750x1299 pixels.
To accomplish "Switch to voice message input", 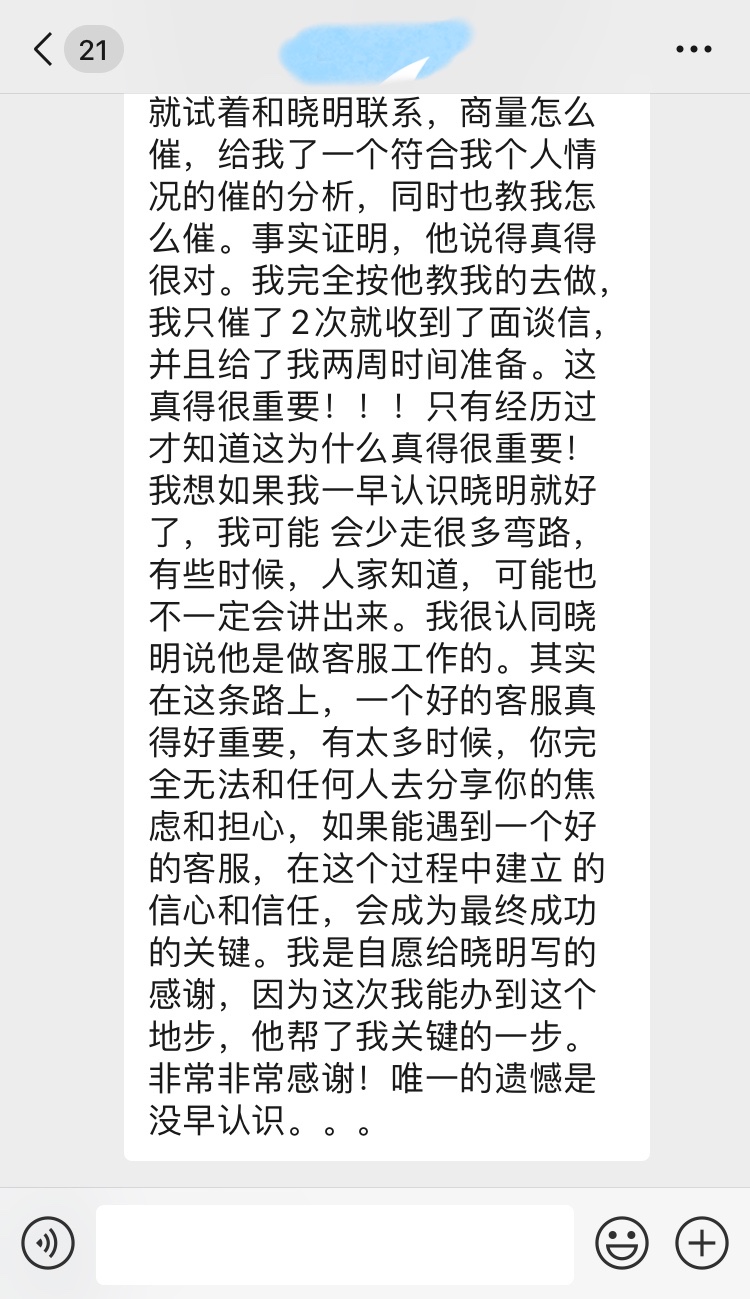I will 48,1244.
